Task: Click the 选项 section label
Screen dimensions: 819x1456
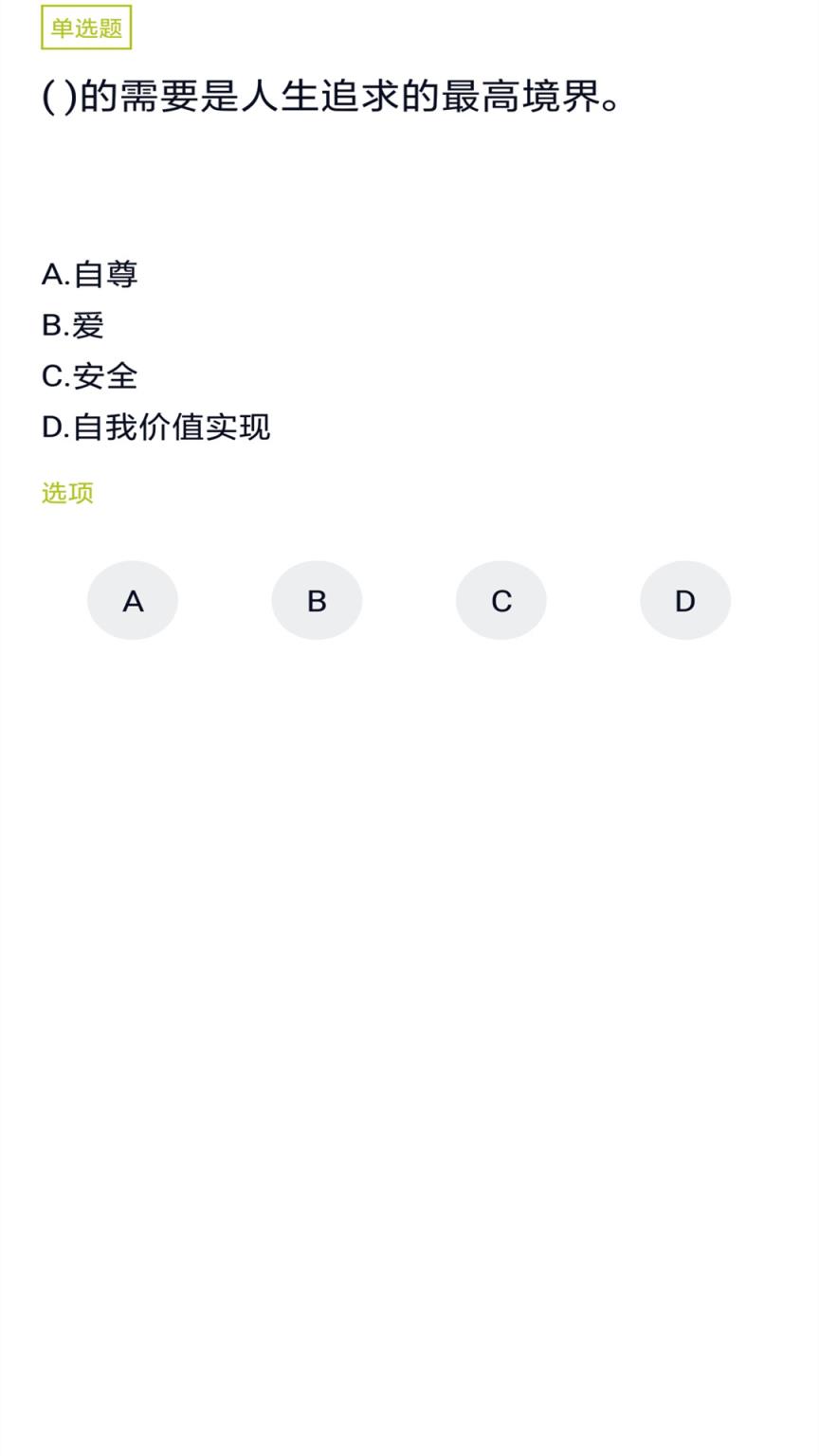Action: point(66,492)
